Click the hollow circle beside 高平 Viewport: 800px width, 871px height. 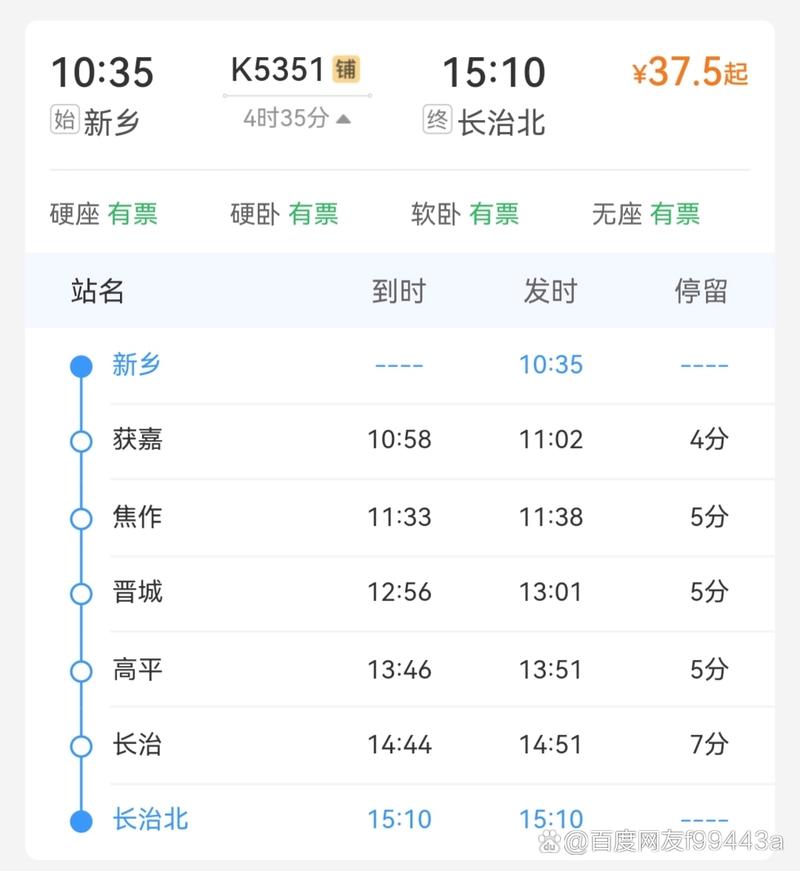[80, 670]
